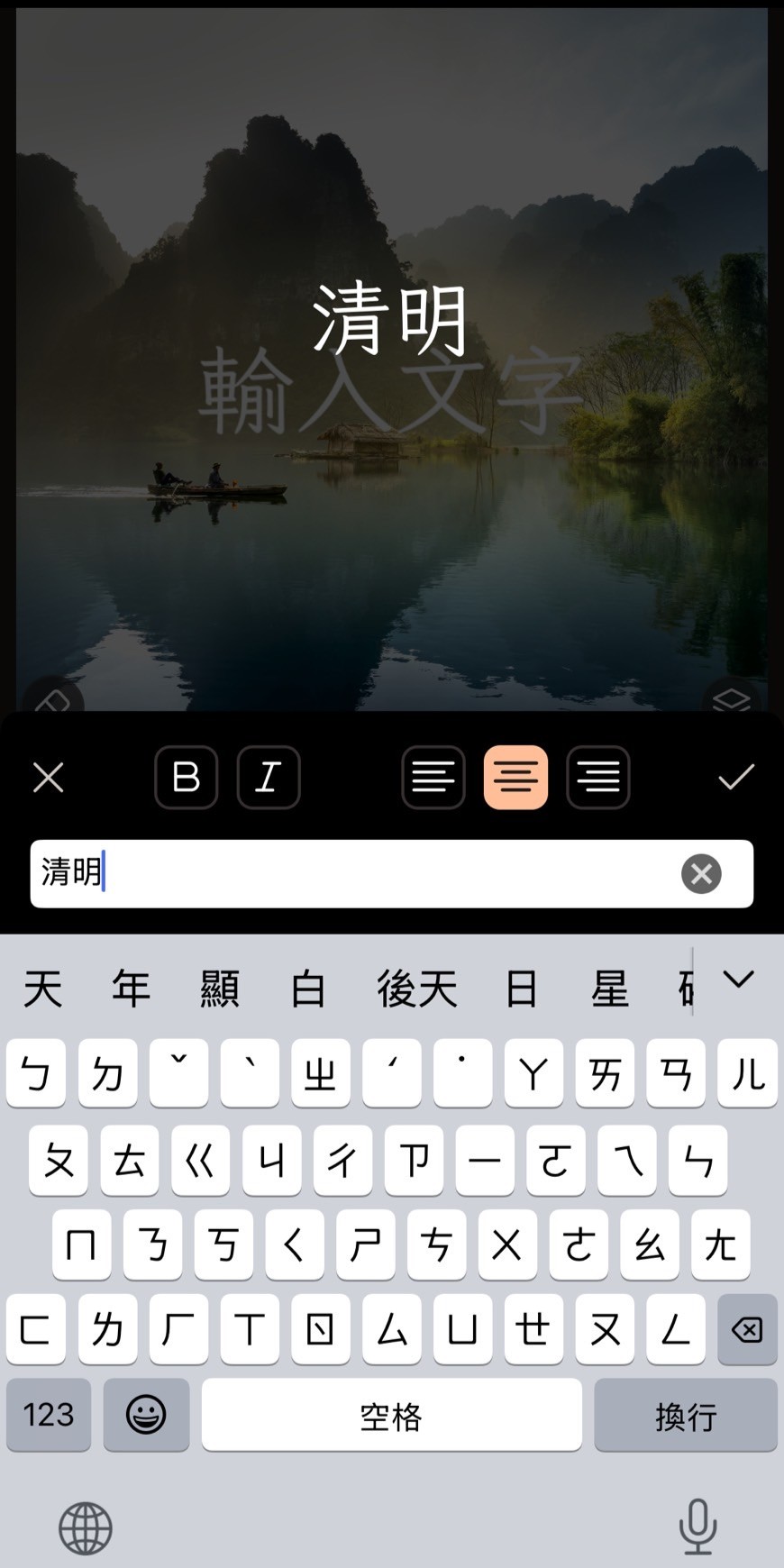Screen dimensions: 784x1568
Task: Insert a space with 空格 key
Action: tap(391, 1416)
